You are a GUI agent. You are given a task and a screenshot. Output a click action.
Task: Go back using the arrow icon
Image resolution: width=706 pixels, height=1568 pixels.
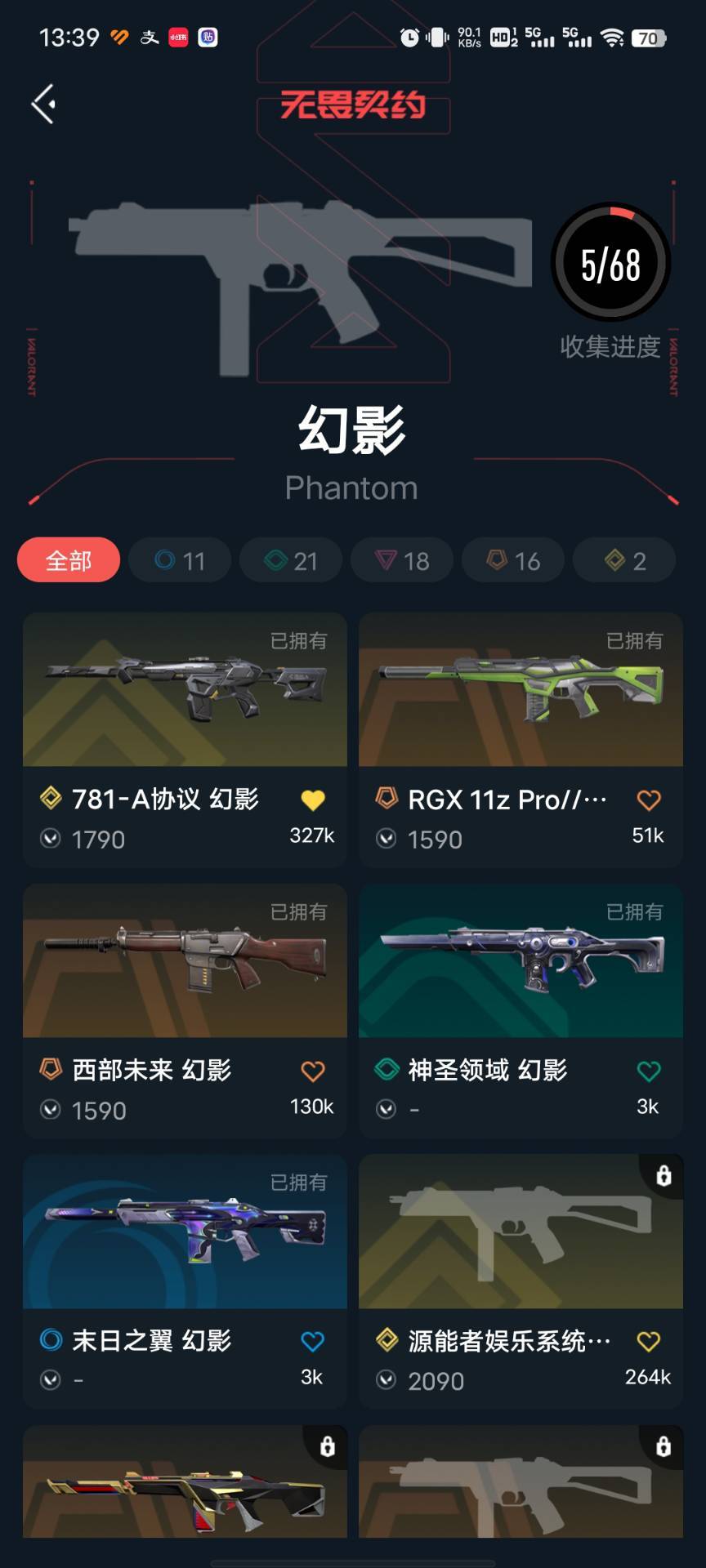coord(43,104)
